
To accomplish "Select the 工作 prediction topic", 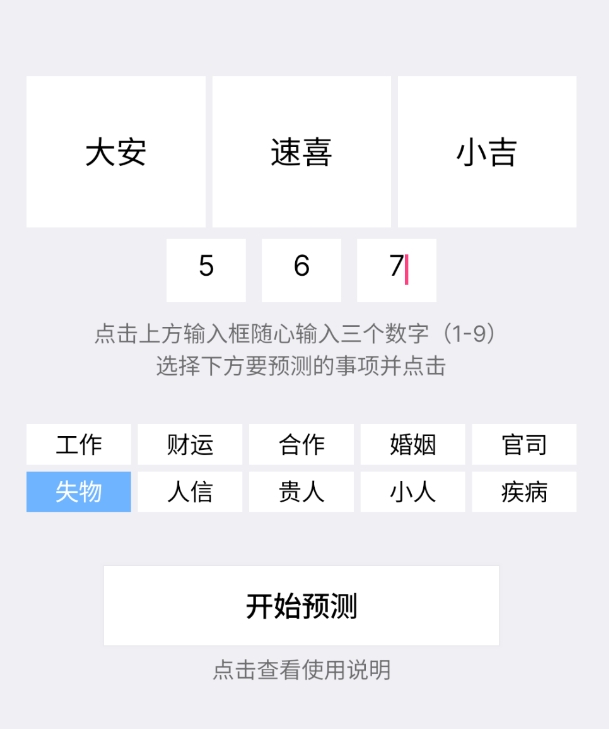I will [78, 445].
